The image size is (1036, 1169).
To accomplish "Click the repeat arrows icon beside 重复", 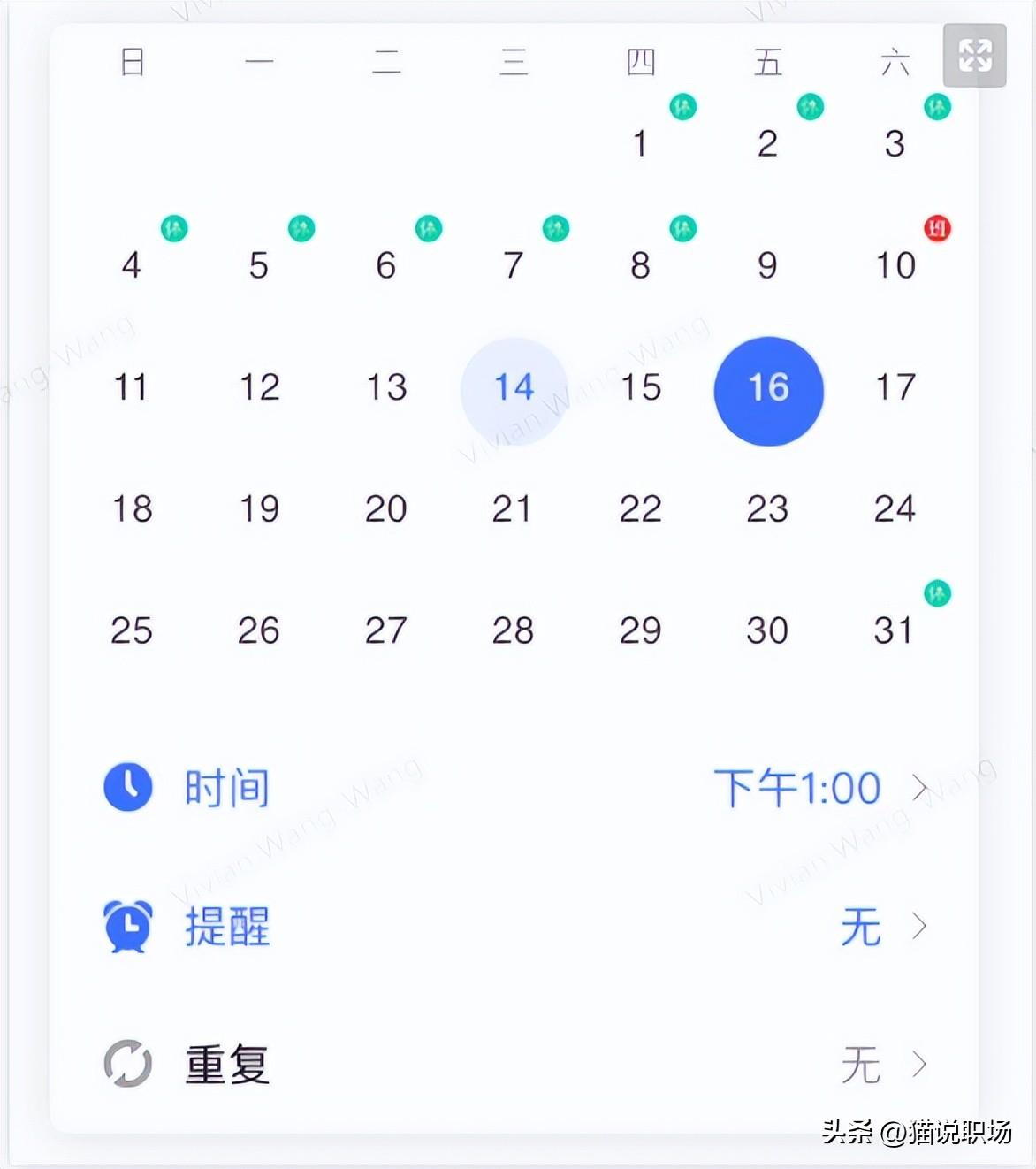I will click(128, 1065).
